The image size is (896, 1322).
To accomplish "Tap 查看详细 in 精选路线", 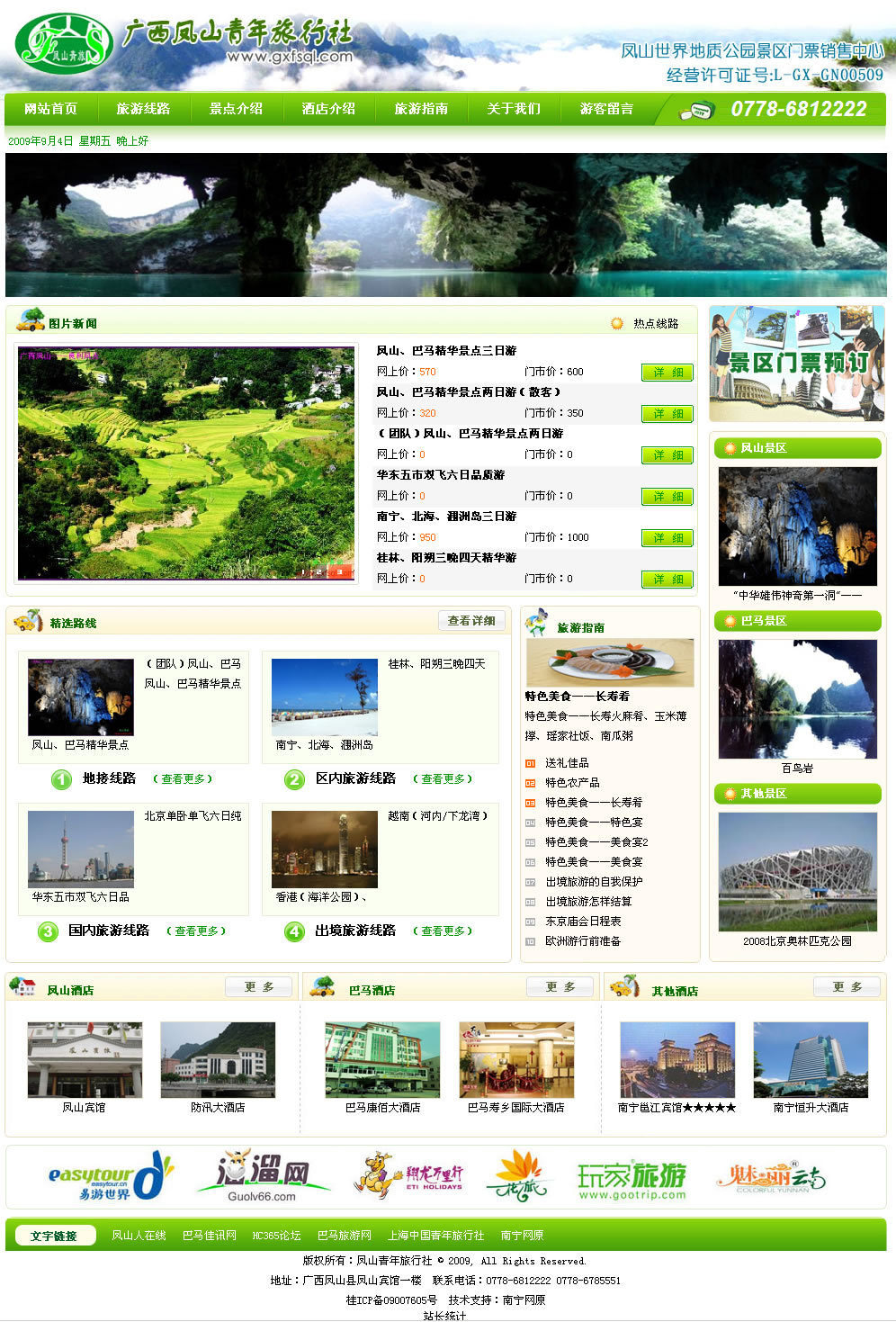I will pyautogui.click(x=471, y=621).
